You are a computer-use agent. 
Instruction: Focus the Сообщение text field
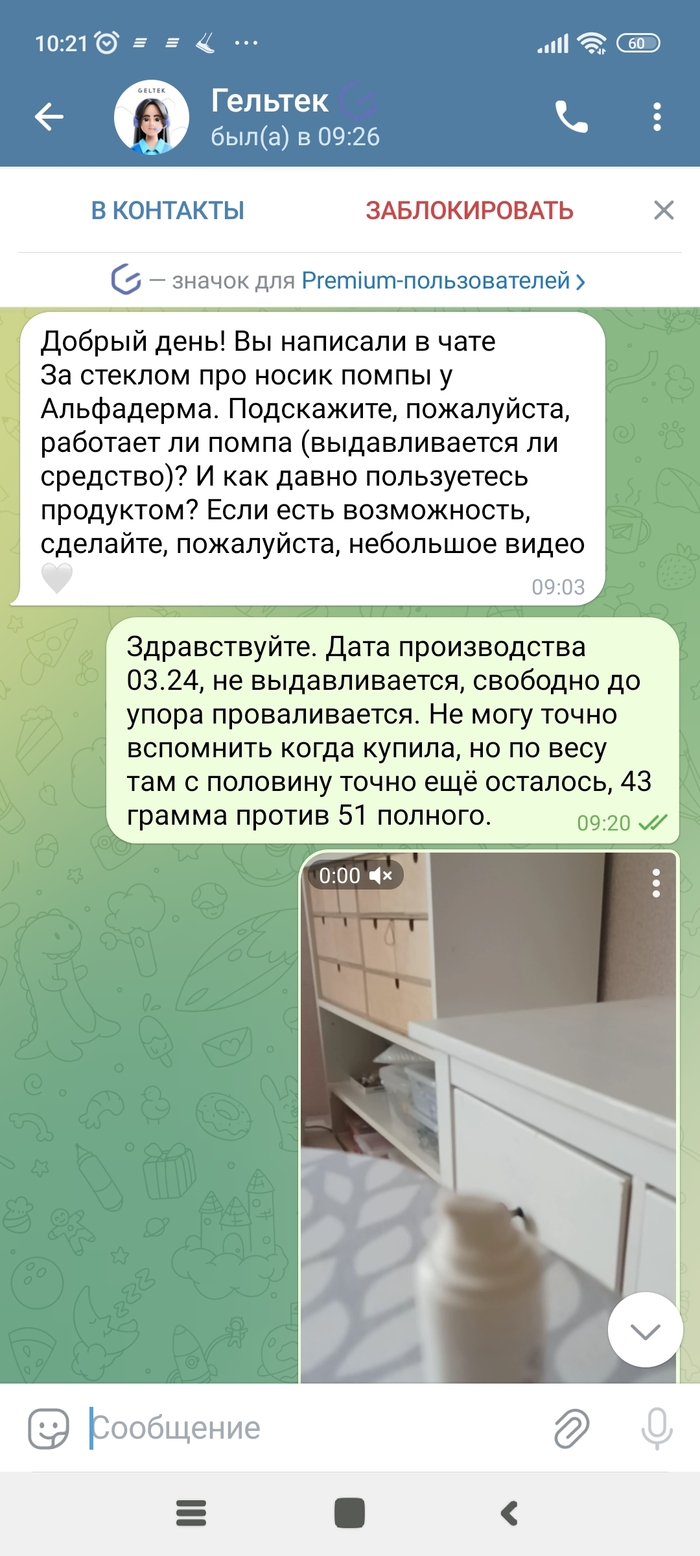pyautogui.click(x=310, y=1428)
